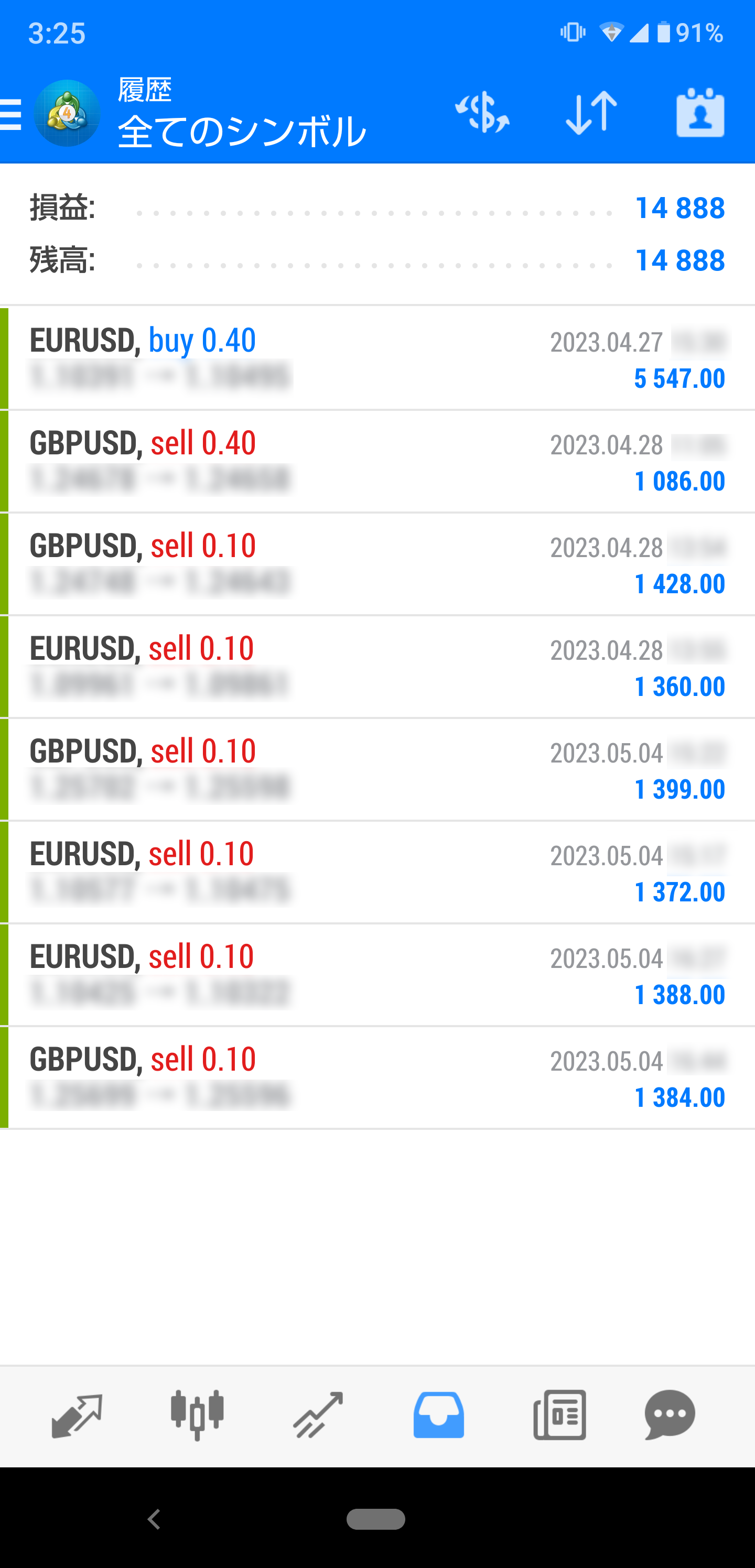Open the symbol filter currency icon

(x=482, y=113)
